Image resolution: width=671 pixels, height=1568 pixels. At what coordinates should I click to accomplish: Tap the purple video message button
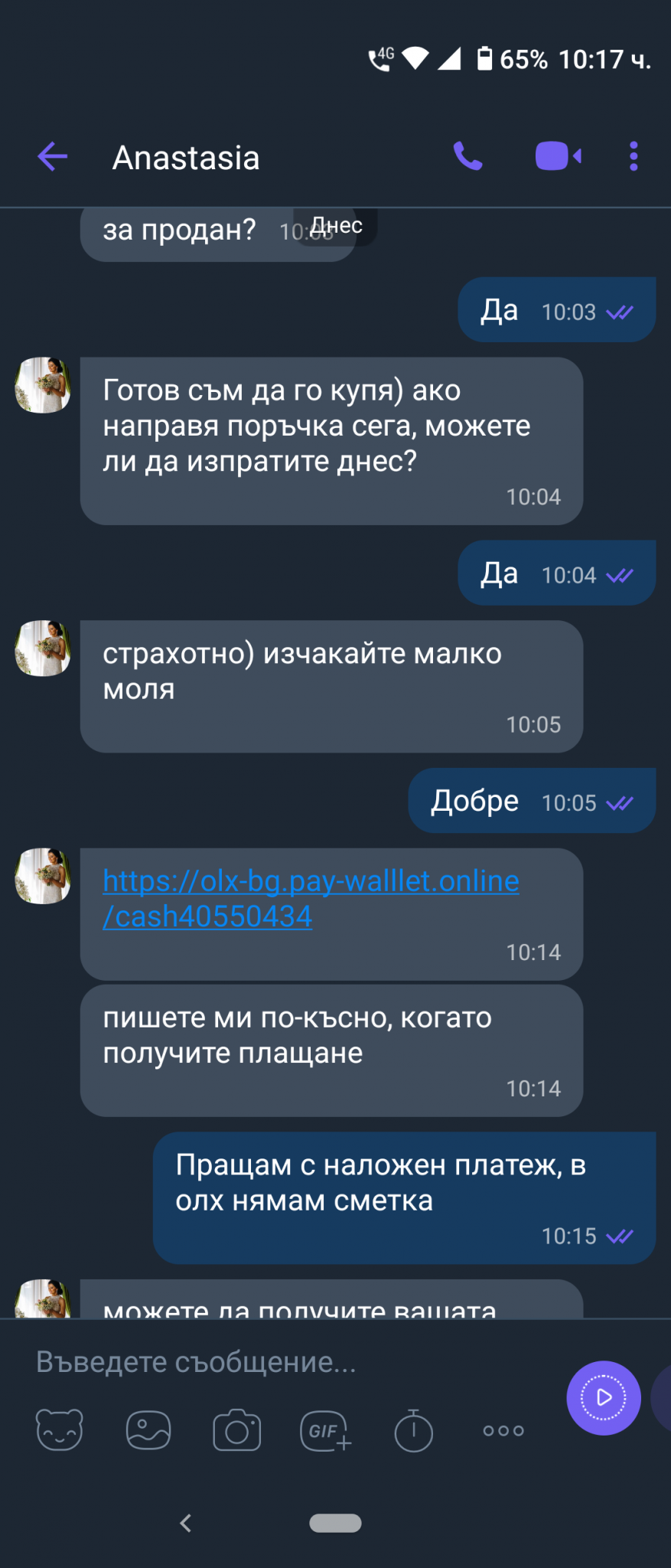(x=604, y=1398)
